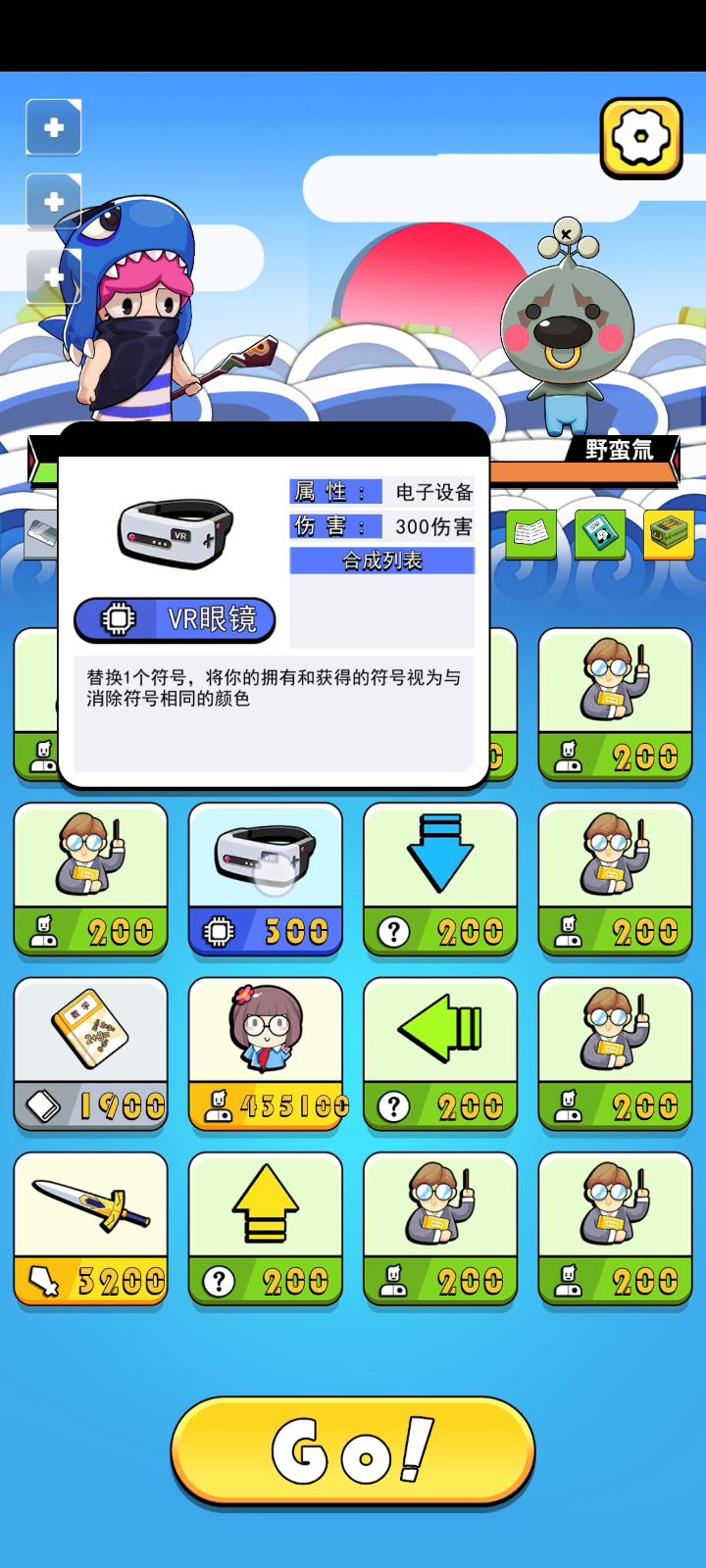Open the green book icon

530,534
